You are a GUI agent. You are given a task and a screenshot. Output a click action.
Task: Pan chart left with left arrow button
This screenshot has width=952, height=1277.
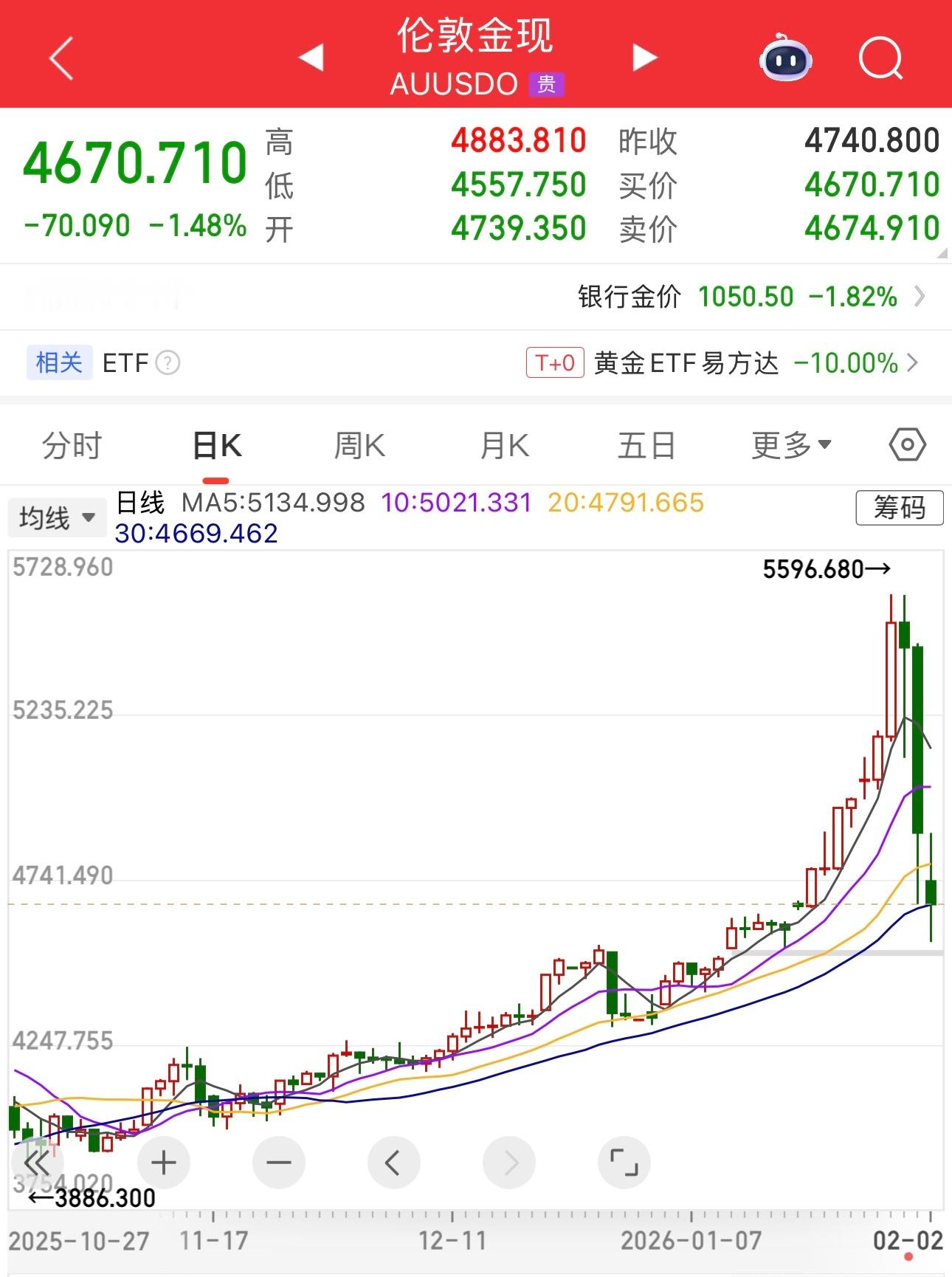click(394, 1162)
